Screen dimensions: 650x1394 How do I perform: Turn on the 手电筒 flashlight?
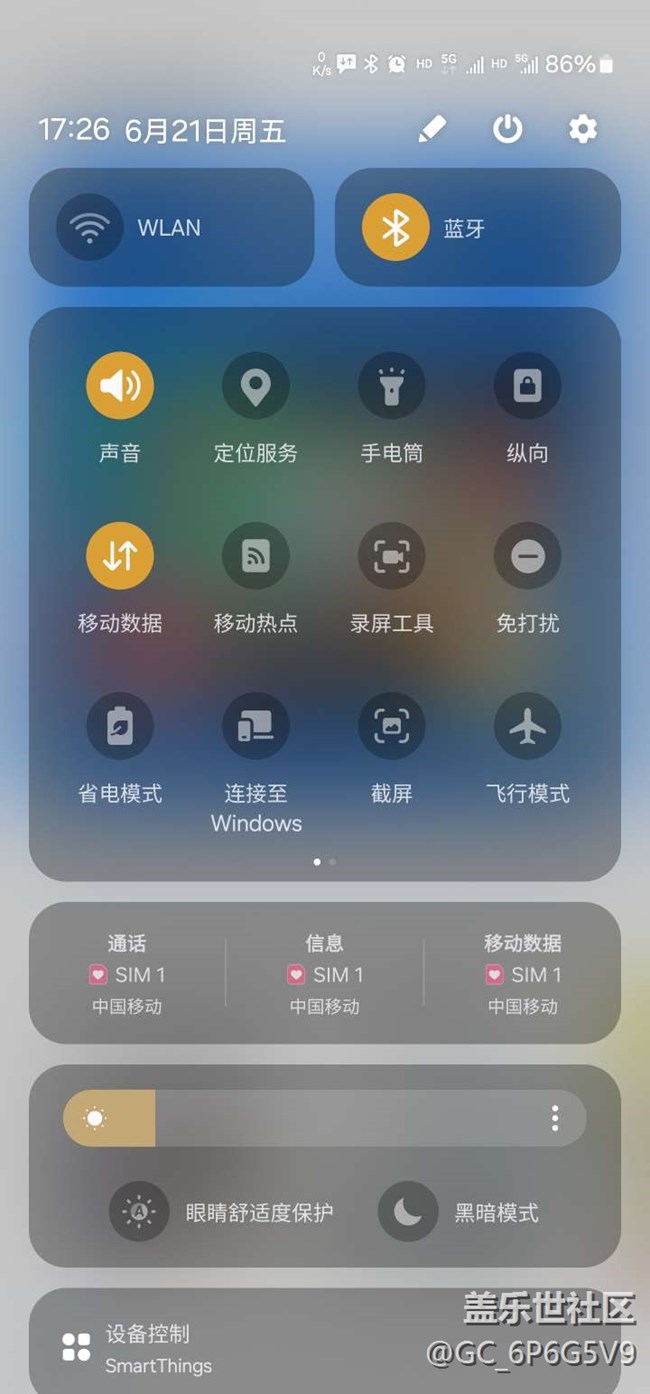[x=392, y=386]
